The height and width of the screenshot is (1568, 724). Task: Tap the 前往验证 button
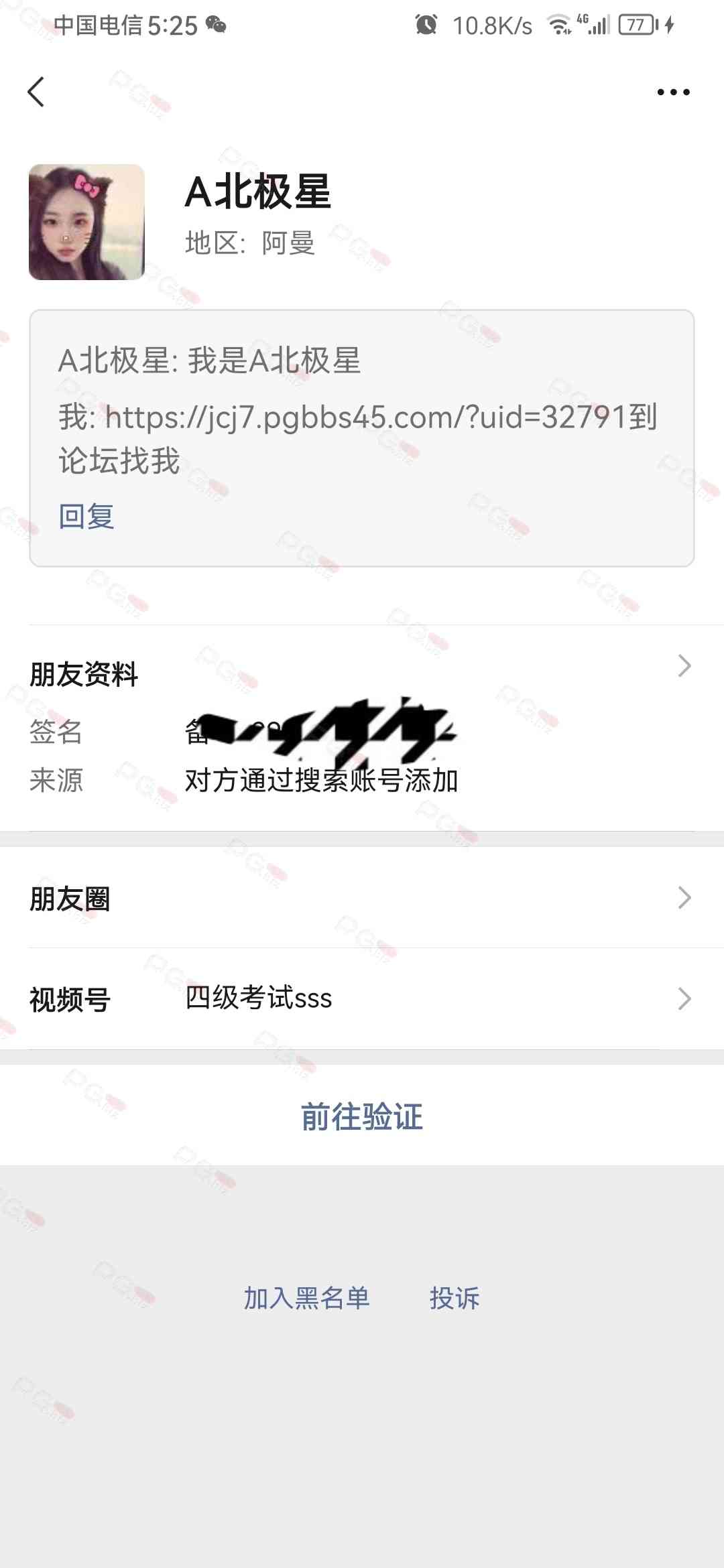pyautogui.click(x=362, y=1116)
